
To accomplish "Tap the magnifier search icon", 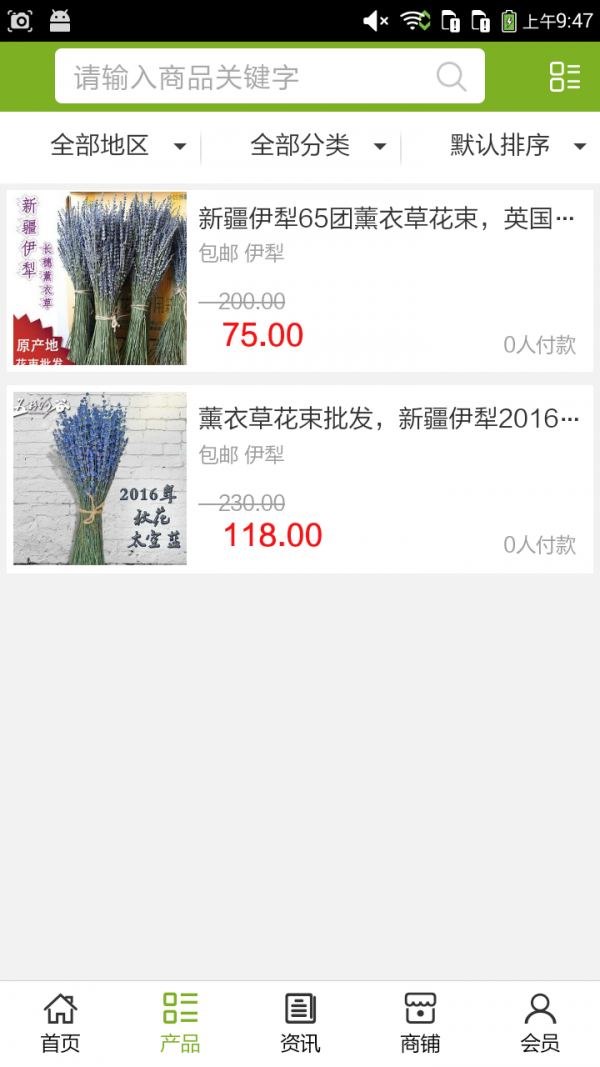I will [x=452, y=77].
